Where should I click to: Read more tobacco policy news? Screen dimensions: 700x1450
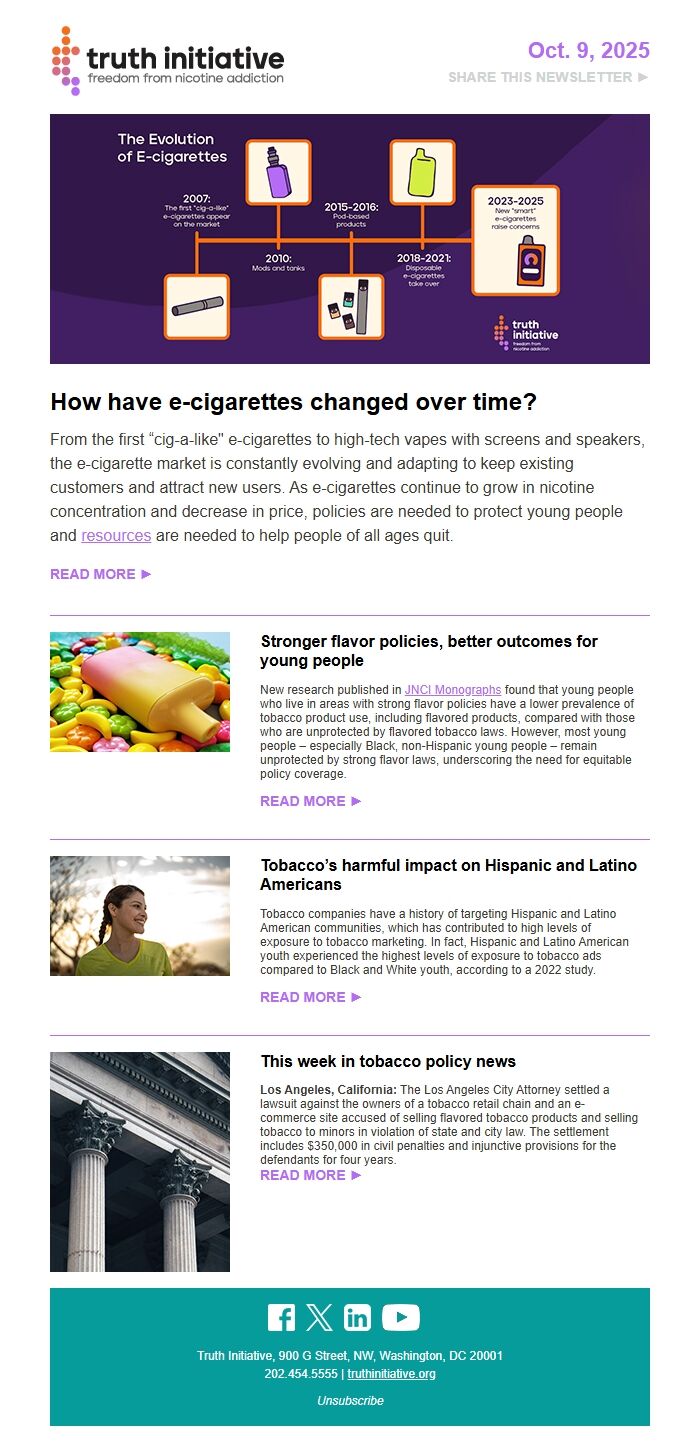click(311, 1175)
